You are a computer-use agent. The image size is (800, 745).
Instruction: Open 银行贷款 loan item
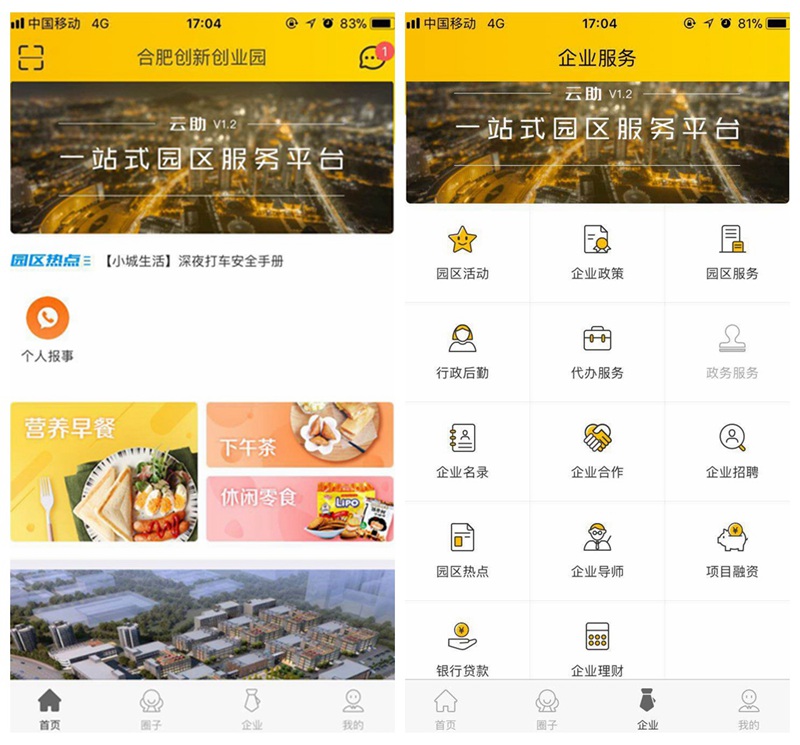[462, 648]
